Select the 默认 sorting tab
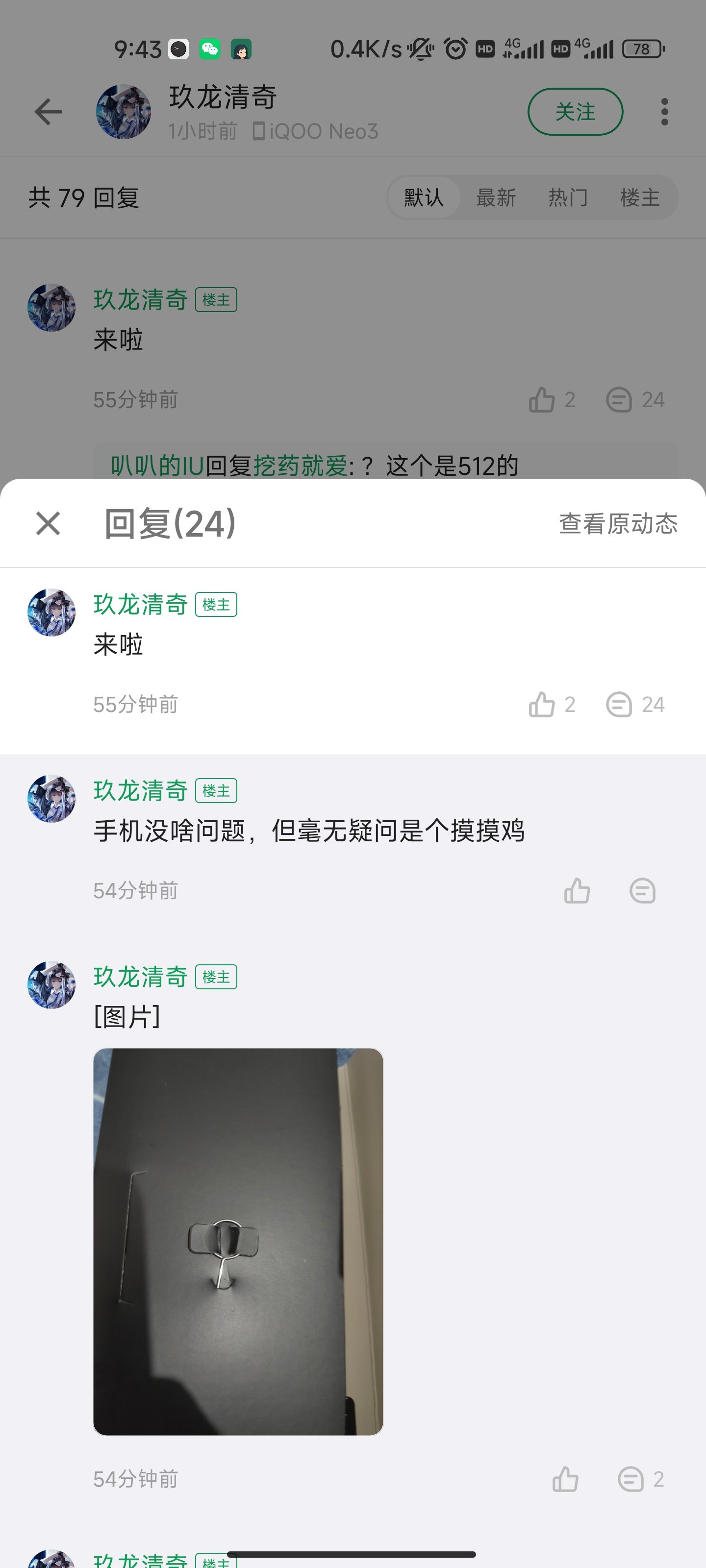This screenshot has width=706, height=1568. [x=424, y=197]
